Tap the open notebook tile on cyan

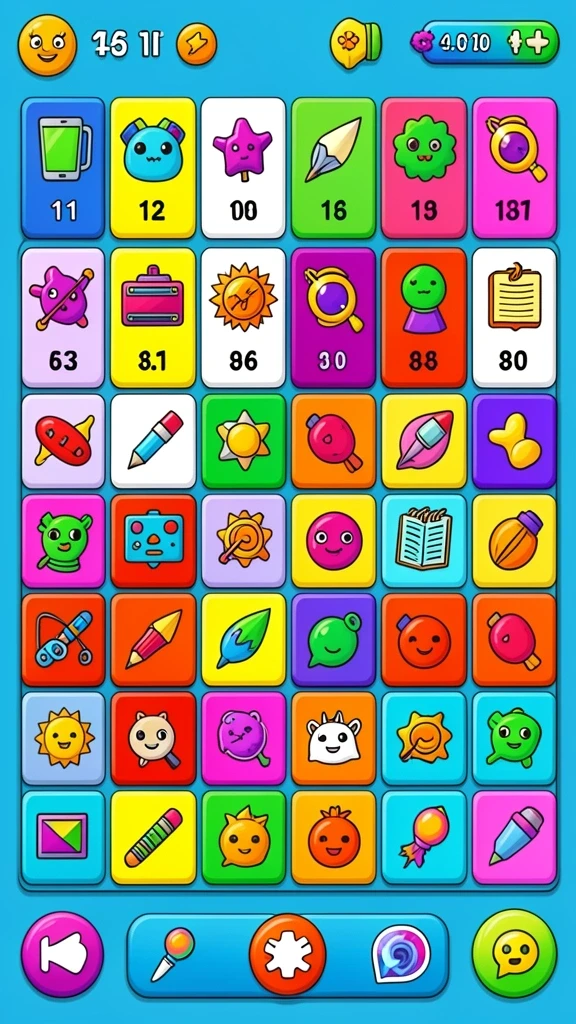coord(424,541)
